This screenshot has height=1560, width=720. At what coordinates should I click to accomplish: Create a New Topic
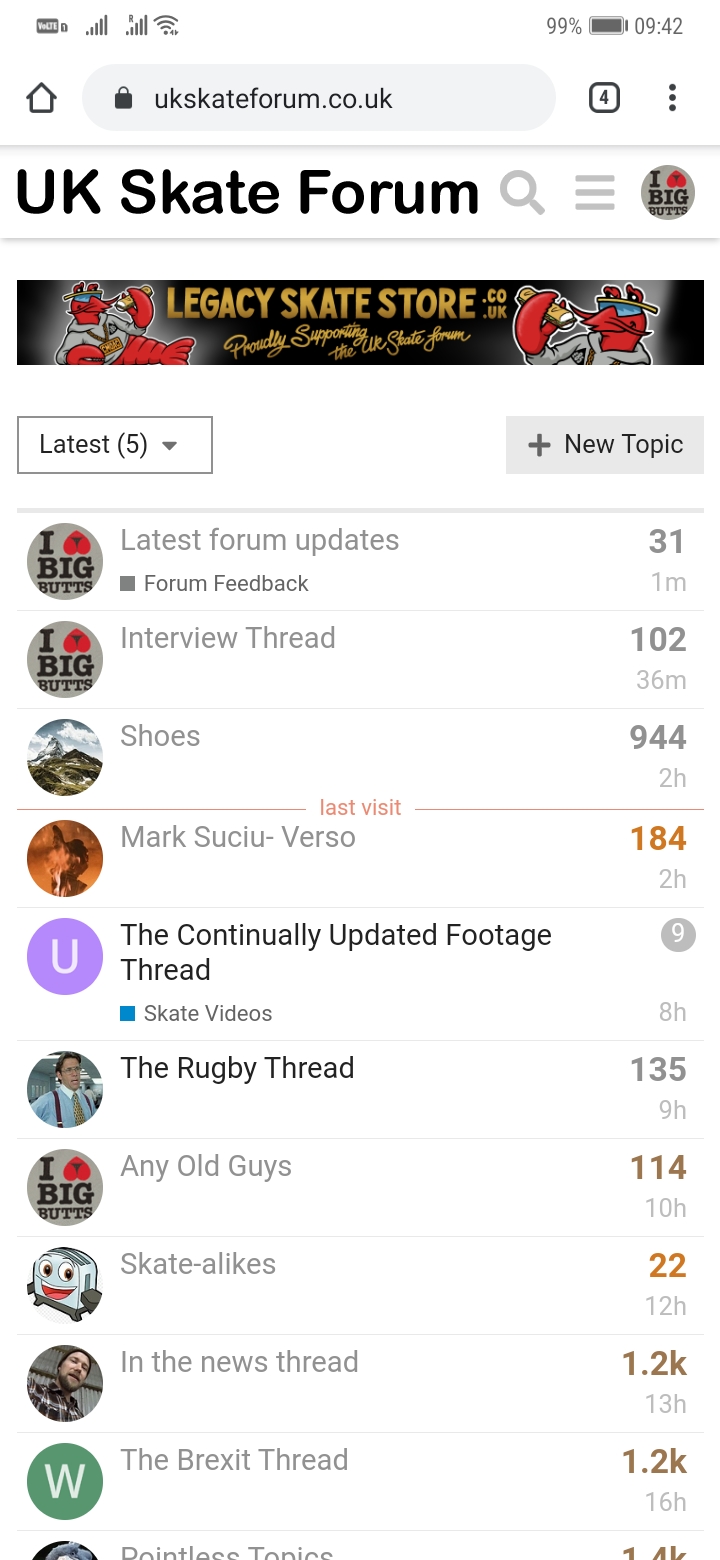[x=605, y=445]
